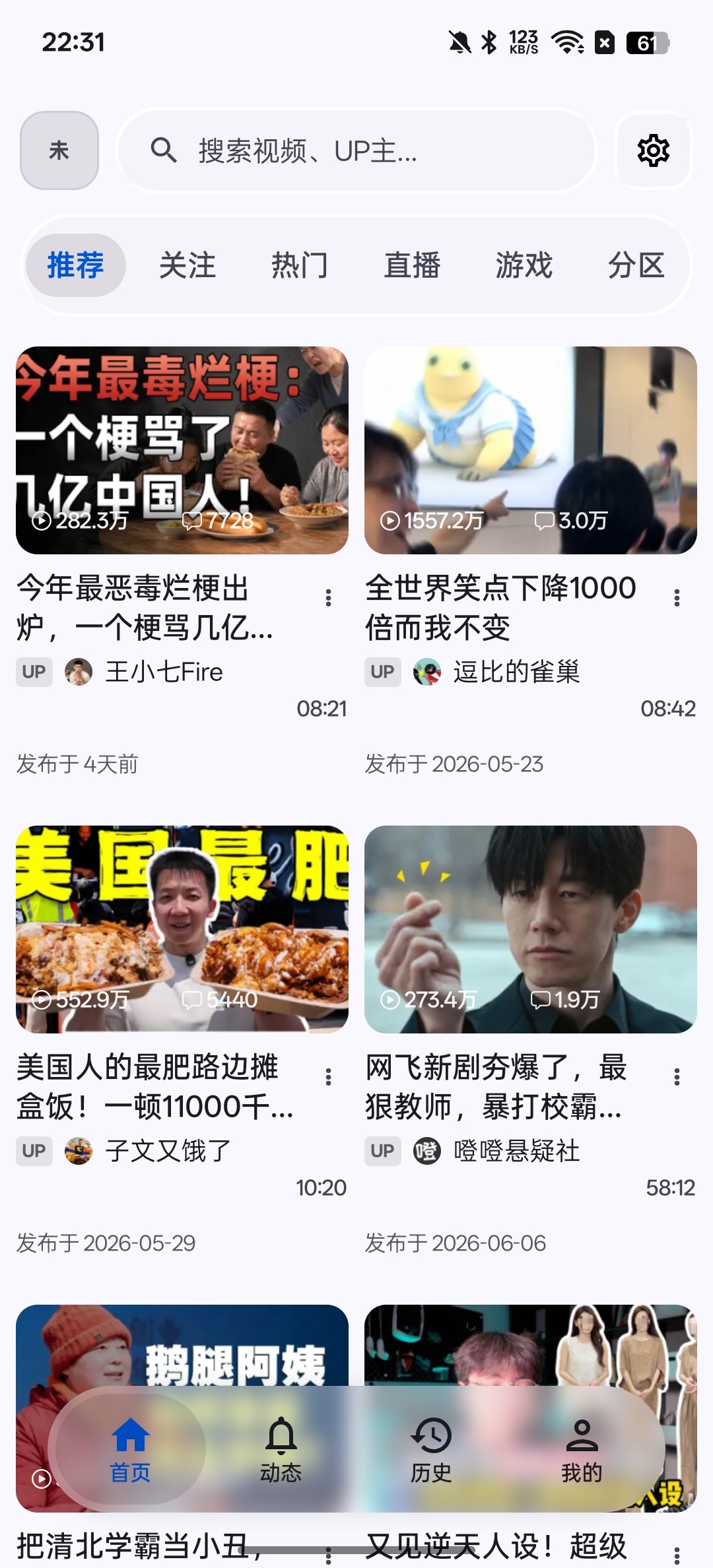
Task: Go to the 我的 bottom tab
Action: point(582,1450)
